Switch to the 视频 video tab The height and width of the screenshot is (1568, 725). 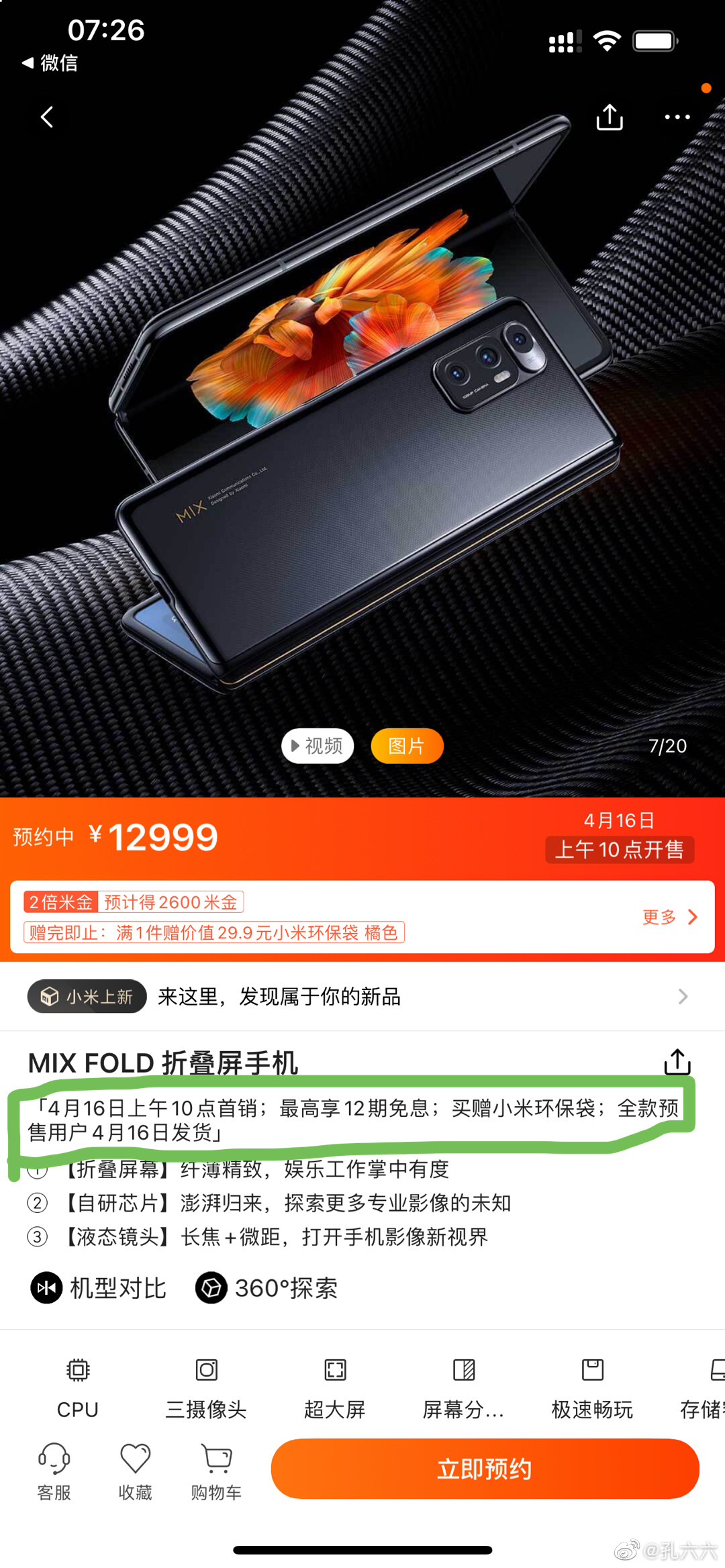[317, 746]
